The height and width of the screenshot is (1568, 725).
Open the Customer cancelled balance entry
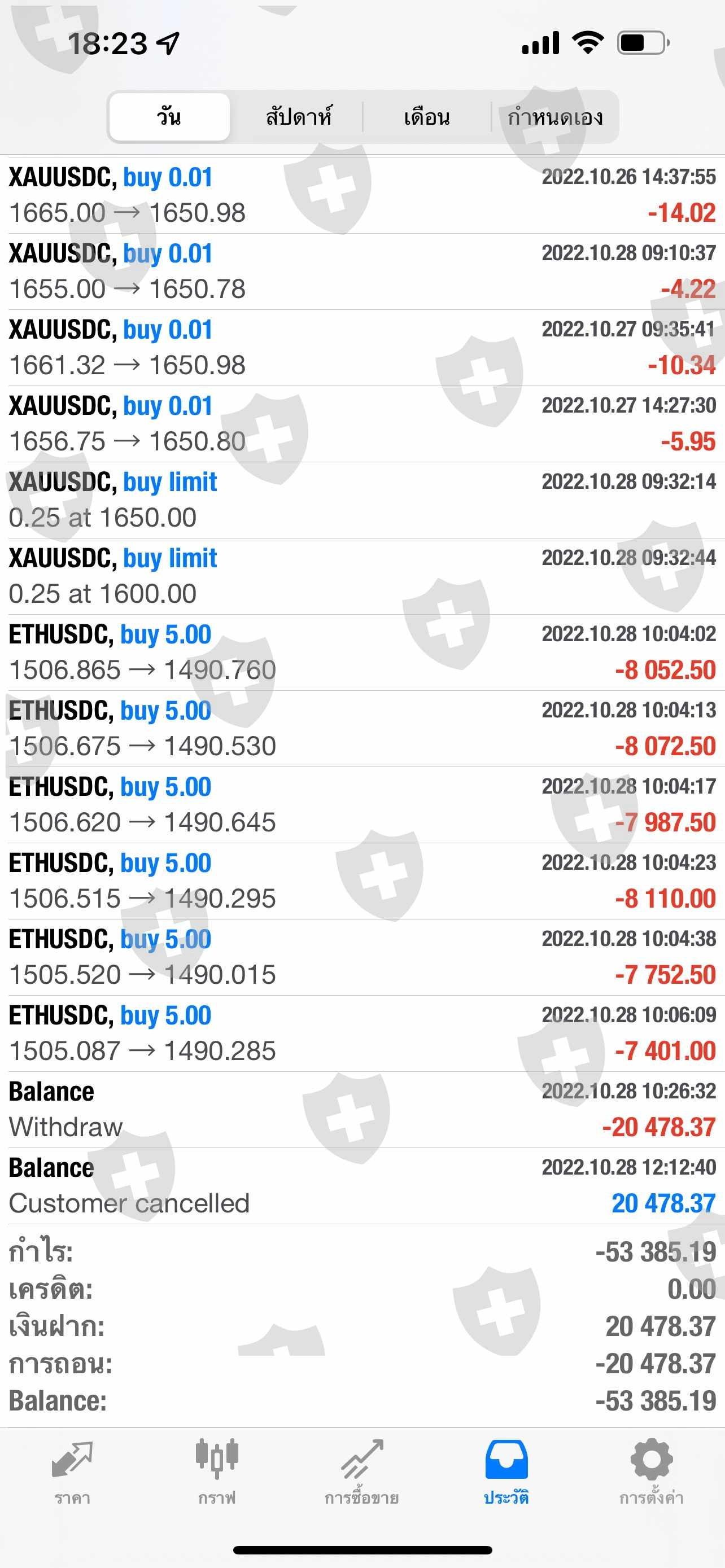[x=362, y=1186]
